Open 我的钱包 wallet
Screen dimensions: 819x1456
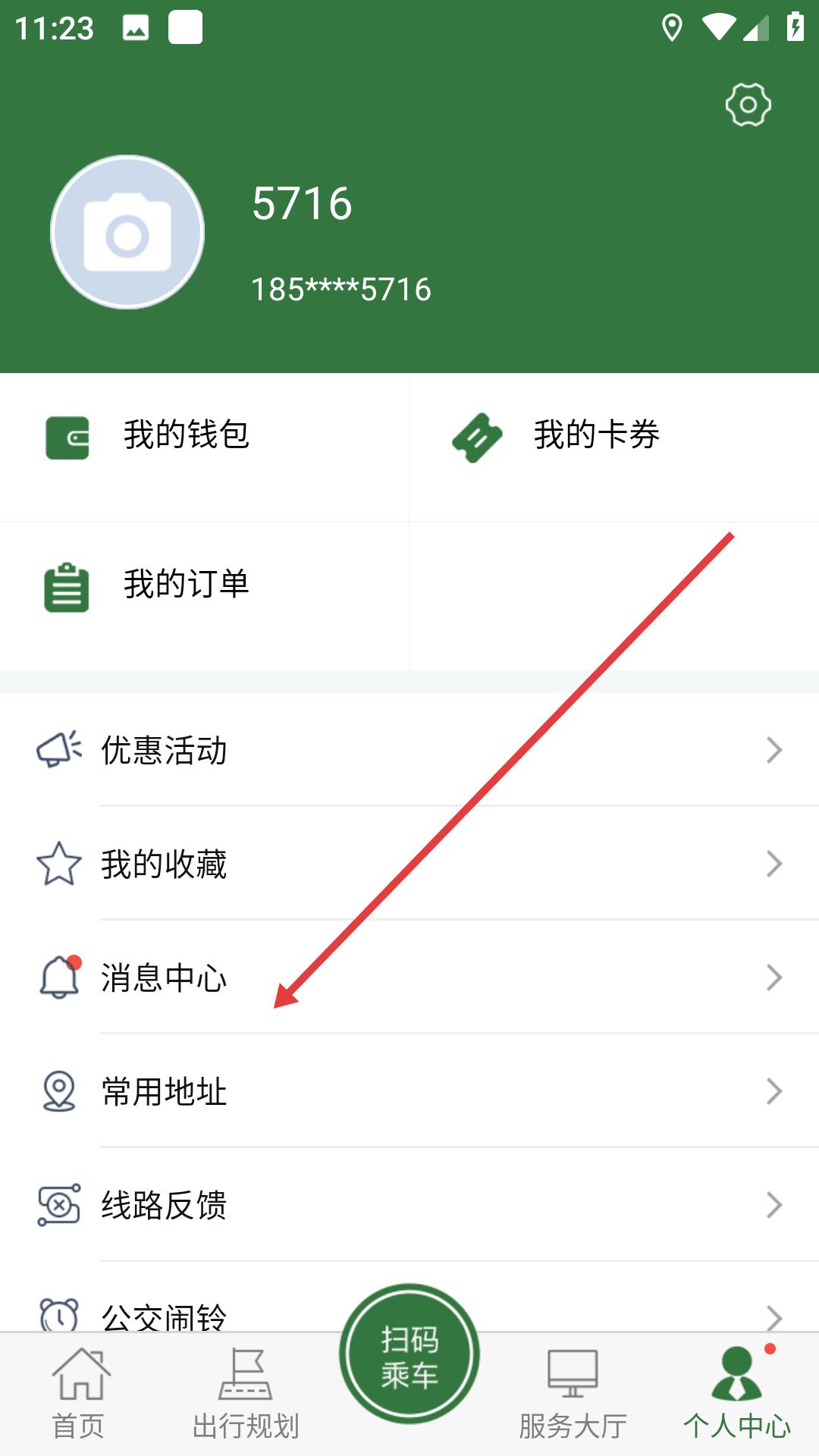point(187,435)
